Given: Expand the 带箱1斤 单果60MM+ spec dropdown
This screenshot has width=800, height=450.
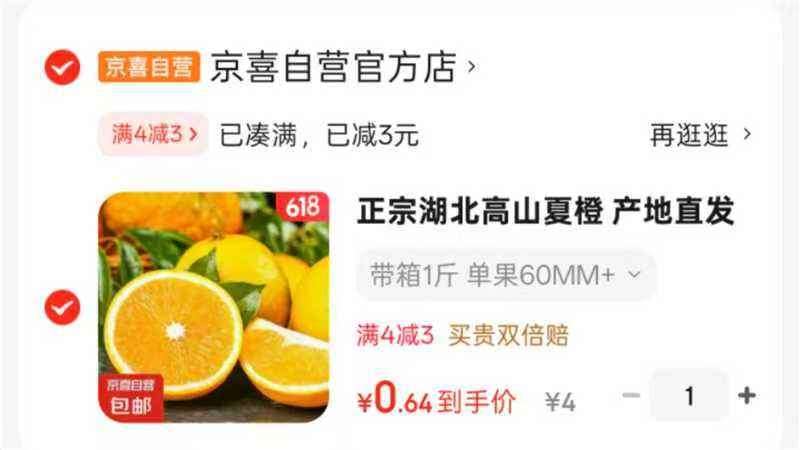Looking at the screenshot, I should click(506, 276).
